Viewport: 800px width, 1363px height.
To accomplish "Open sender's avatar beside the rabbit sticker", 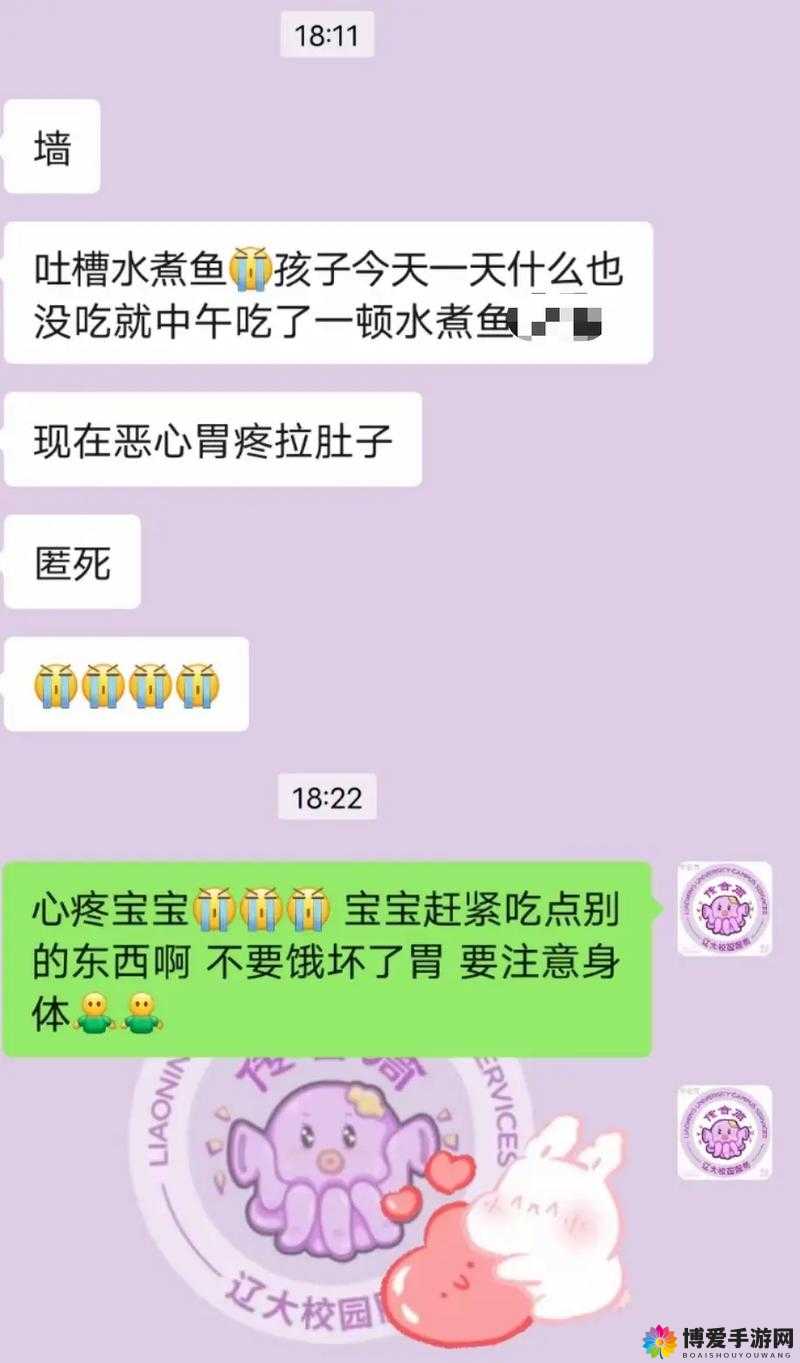I will click(x=725, y=1132).
